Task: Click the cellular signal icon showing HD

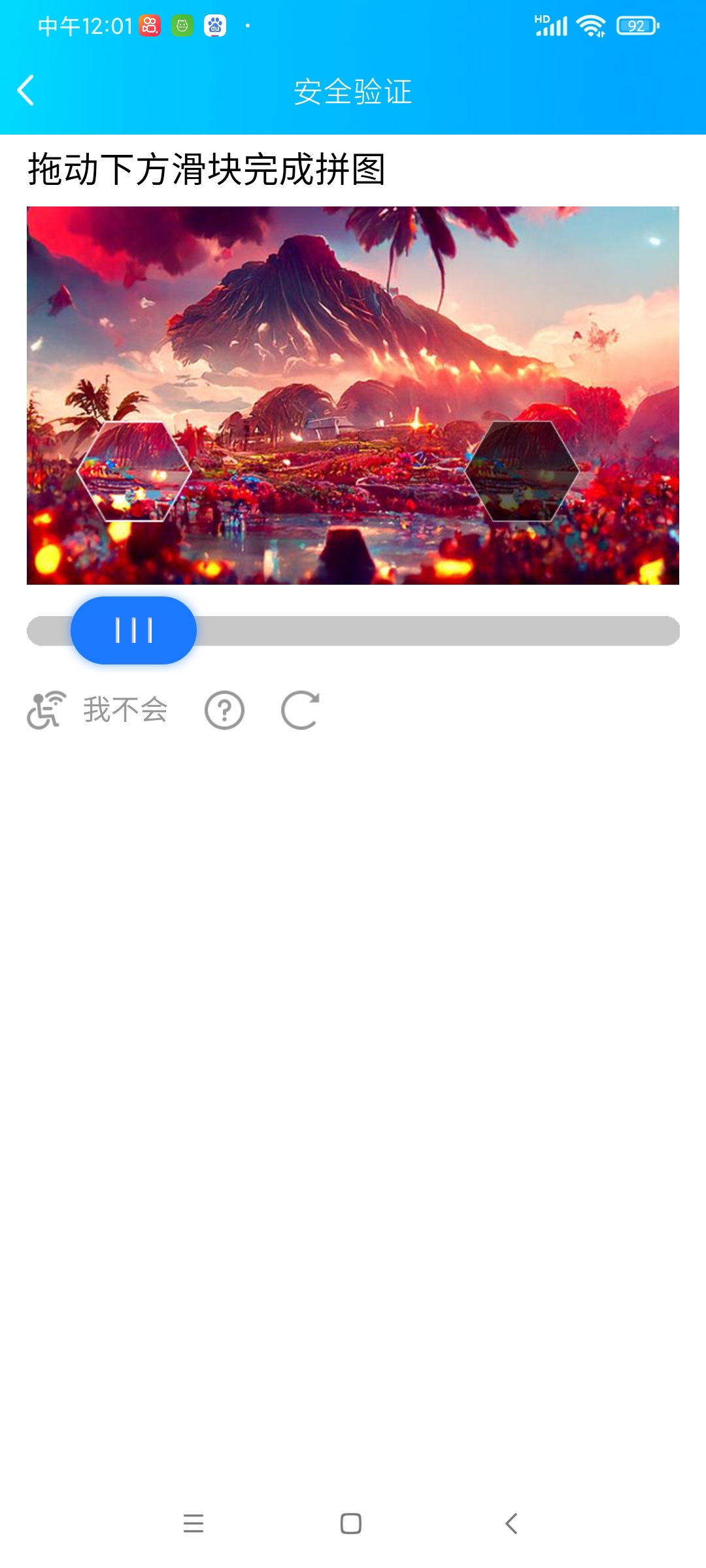Action: [x=552, y=25]
